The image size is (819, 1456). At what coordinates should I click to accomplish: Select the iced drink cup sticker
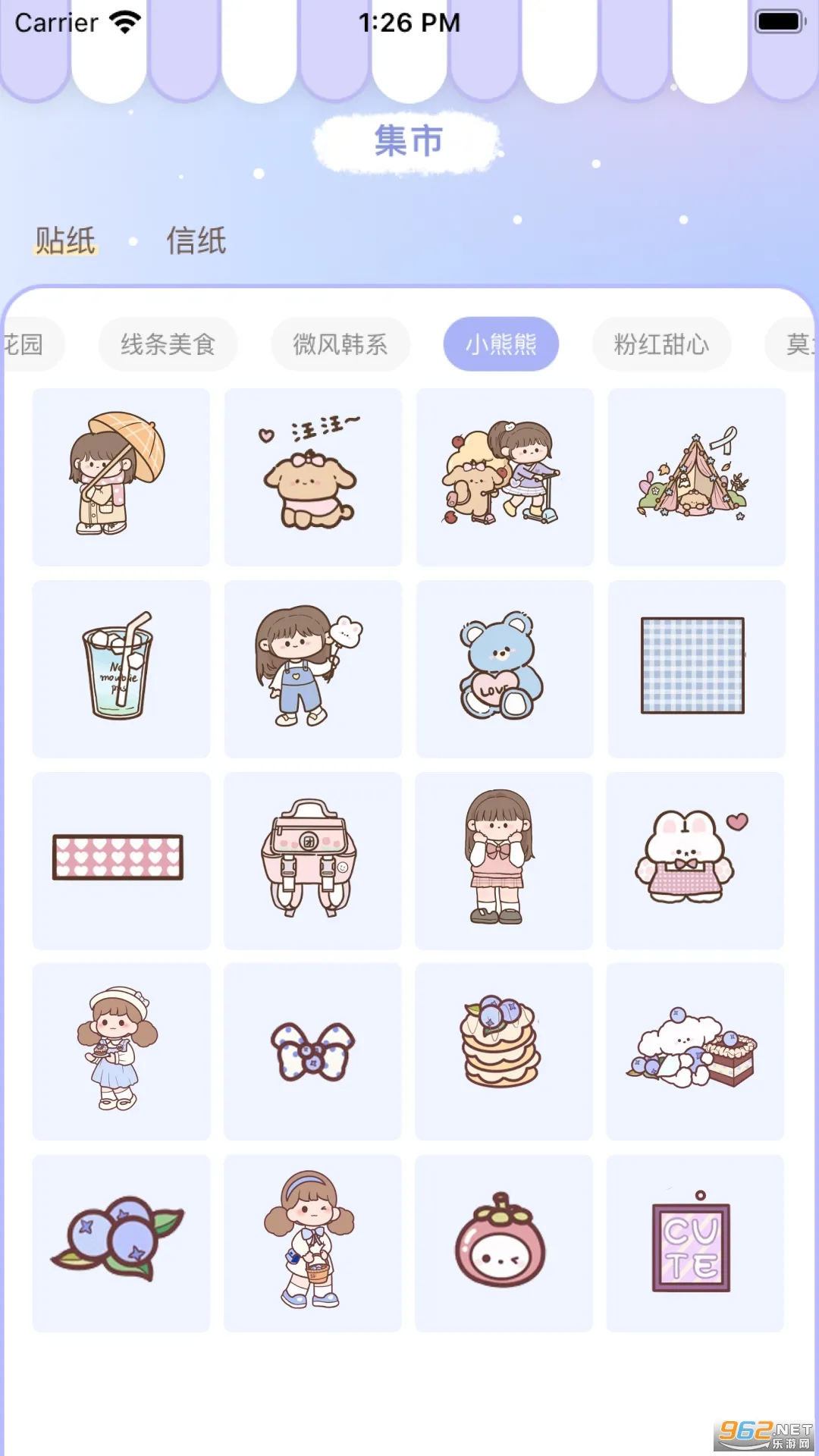pos(121,667)
